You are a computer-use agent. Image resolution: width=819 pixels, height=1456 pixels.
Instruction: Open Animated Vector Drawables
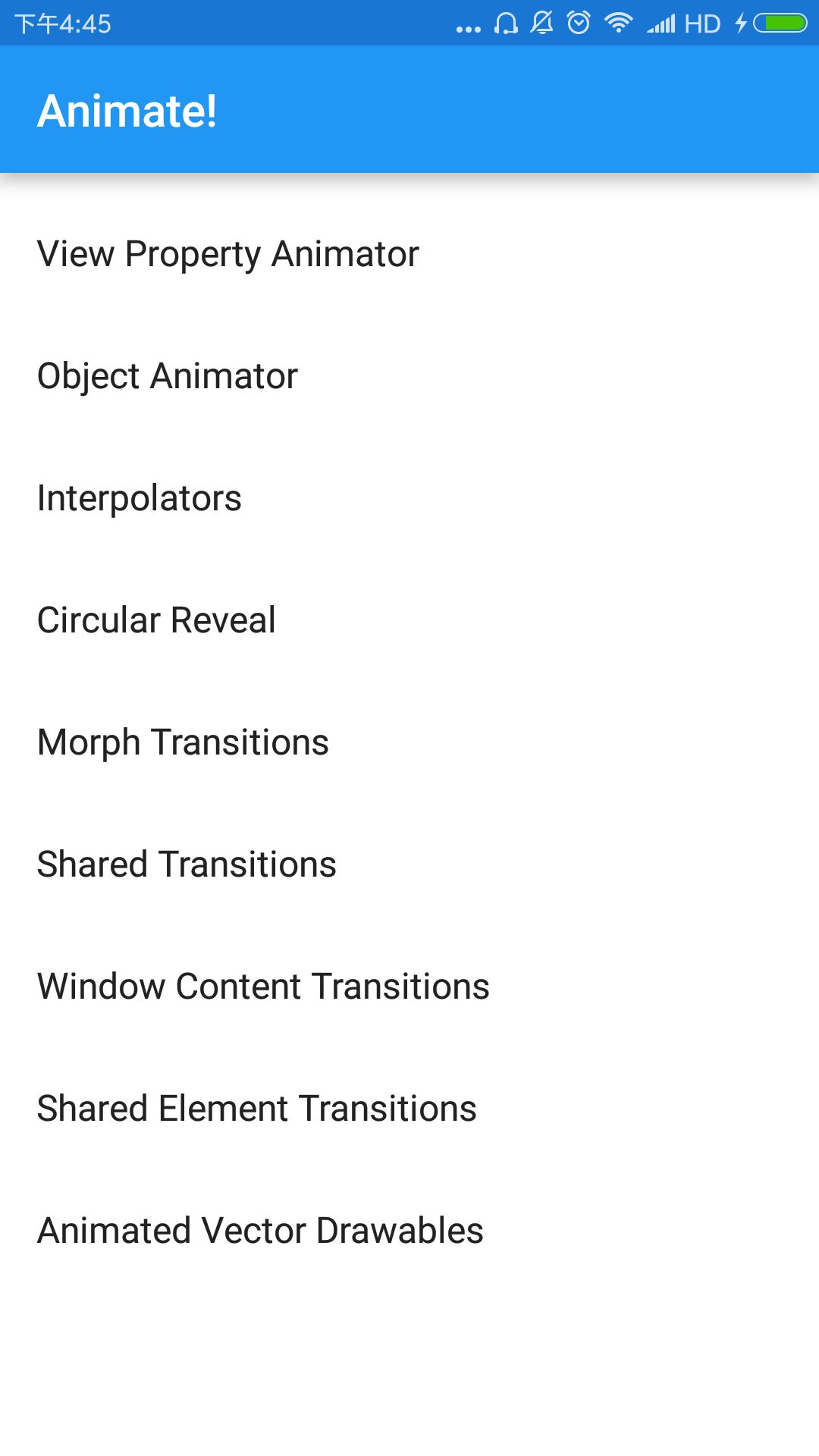click(x=409, y=1231)
